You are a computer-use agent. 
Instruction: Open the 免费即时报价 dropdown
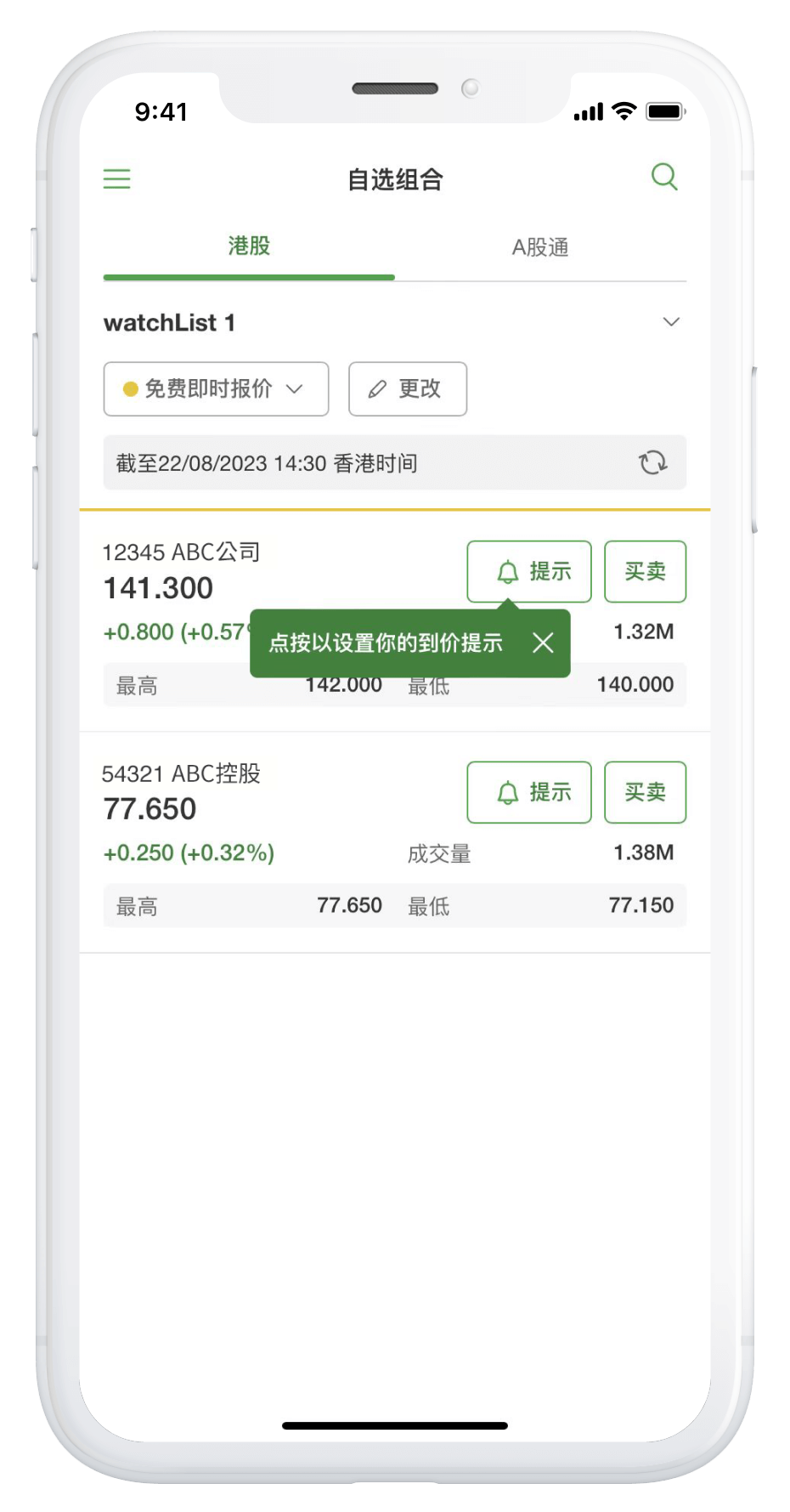click(x=216, y=389)
